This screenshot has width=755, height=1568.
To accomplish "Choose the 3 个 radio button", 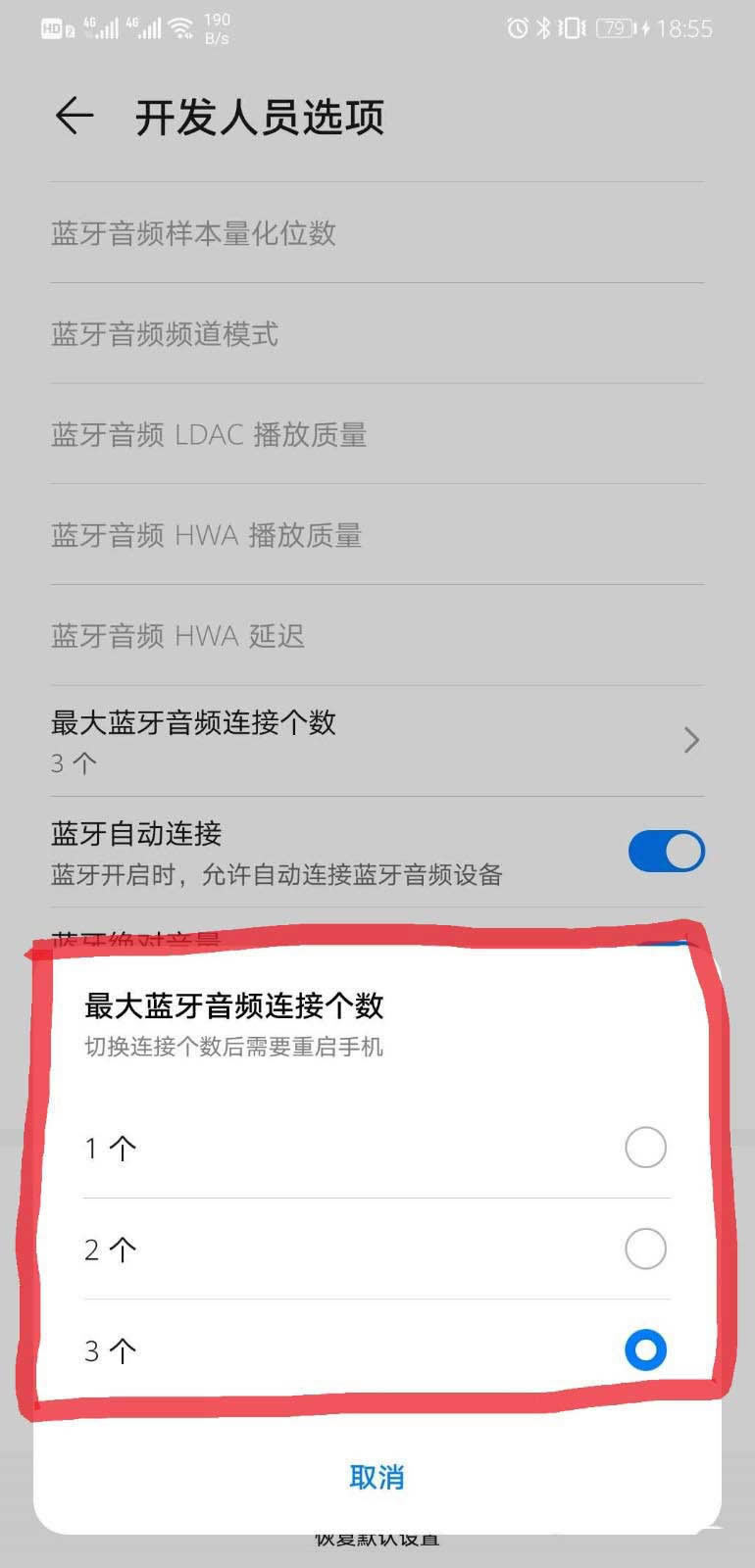I will (x=644, y=1350).
